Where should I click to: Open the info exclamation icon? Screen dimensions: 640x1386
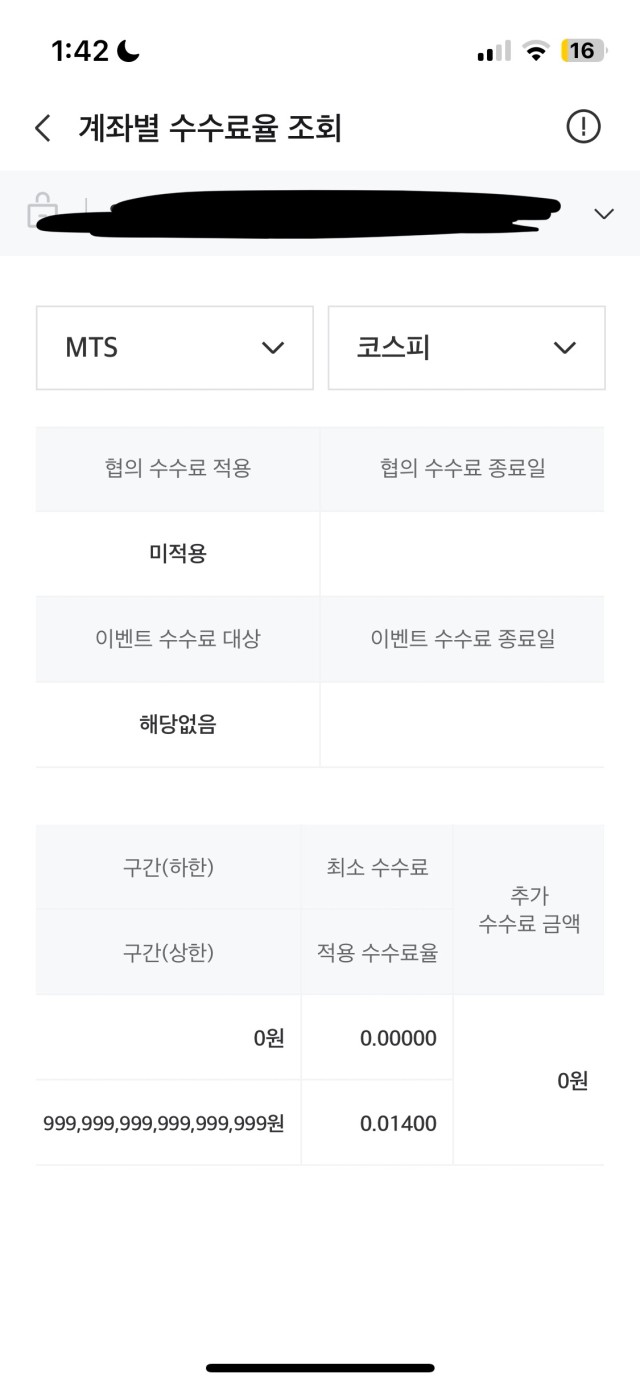583,127
